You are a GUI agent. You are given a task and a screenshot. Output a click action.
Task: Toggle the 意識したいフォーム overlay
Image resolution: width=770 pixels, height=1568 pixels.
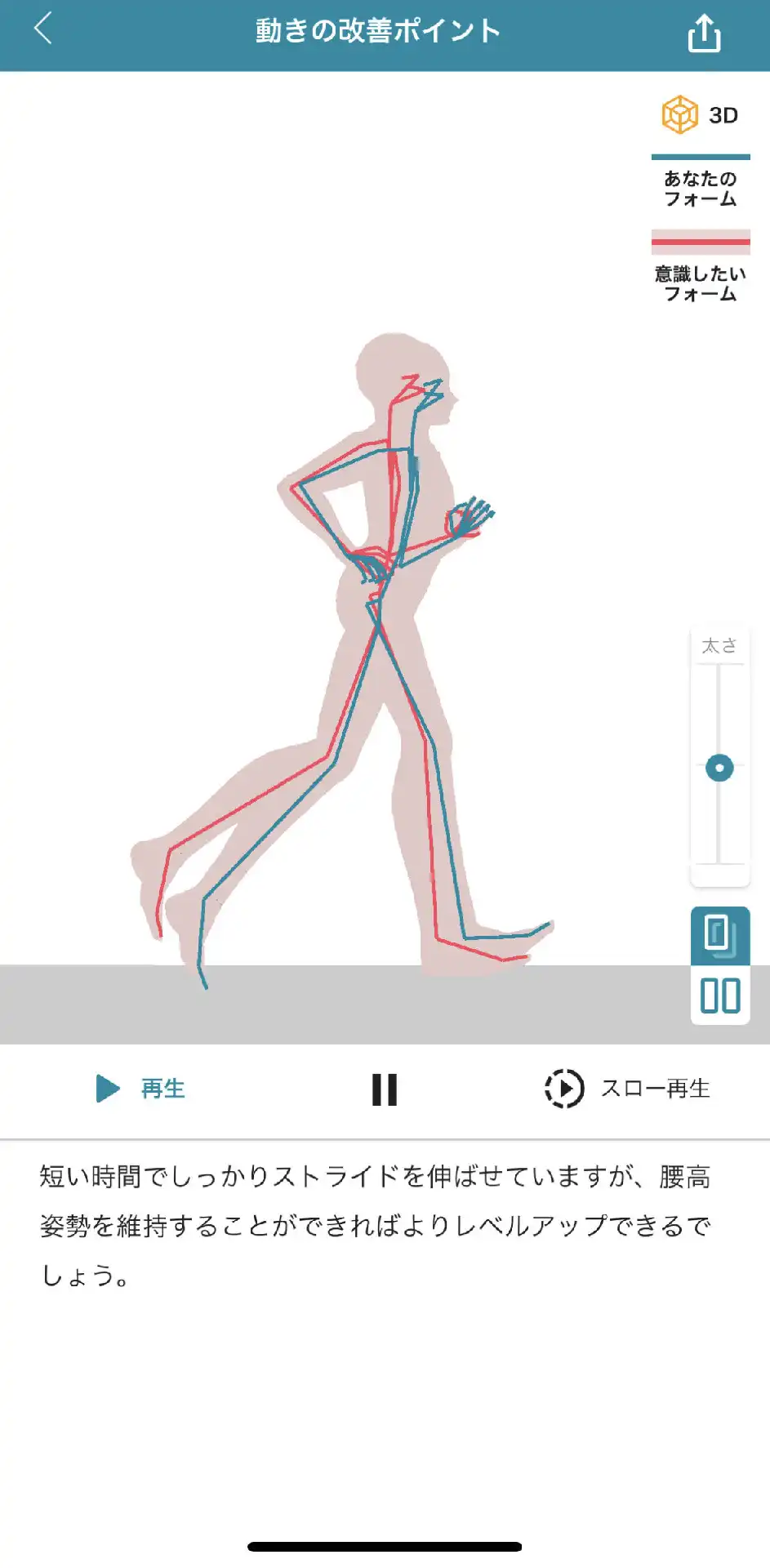tap(700, 268)
